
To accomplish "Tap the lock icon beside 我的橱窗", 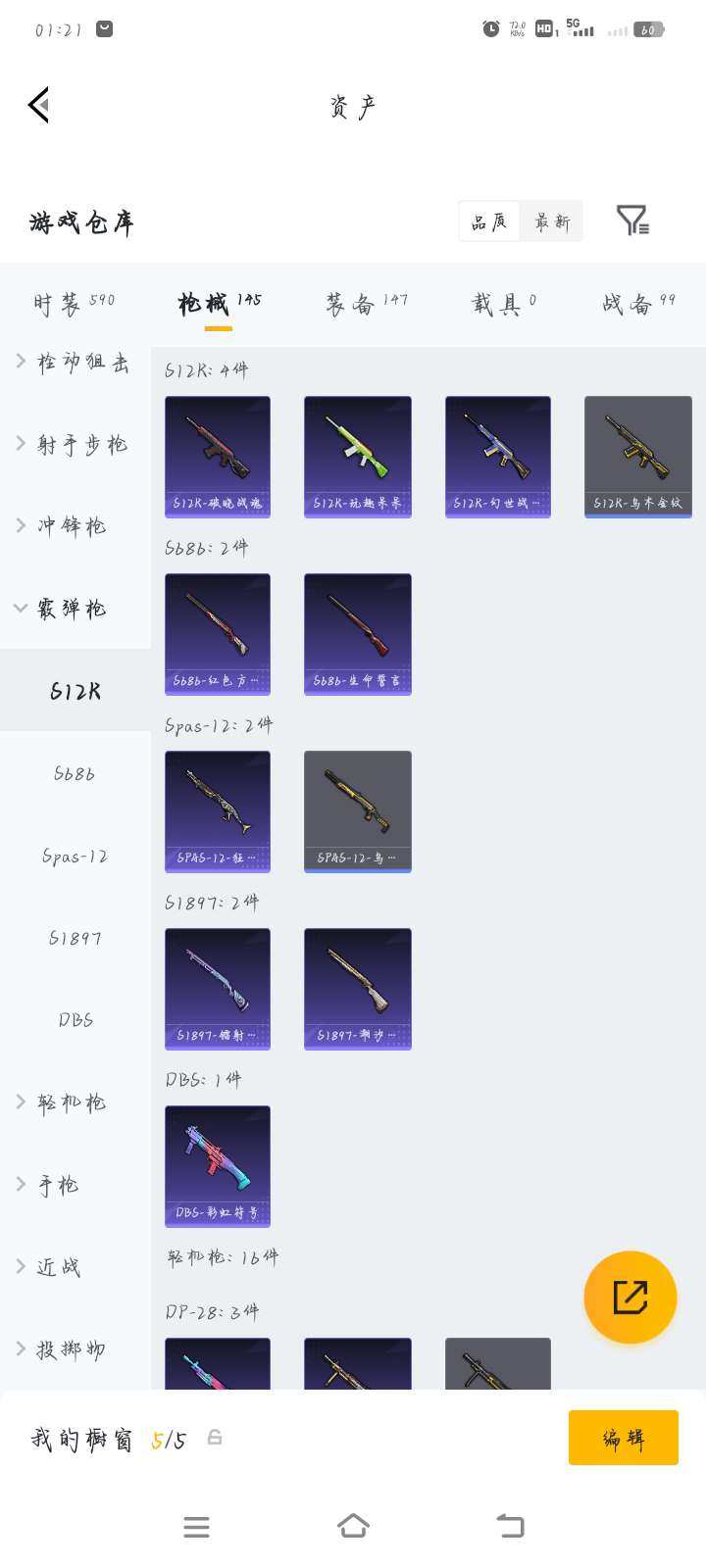I will tap(215, 1439).
